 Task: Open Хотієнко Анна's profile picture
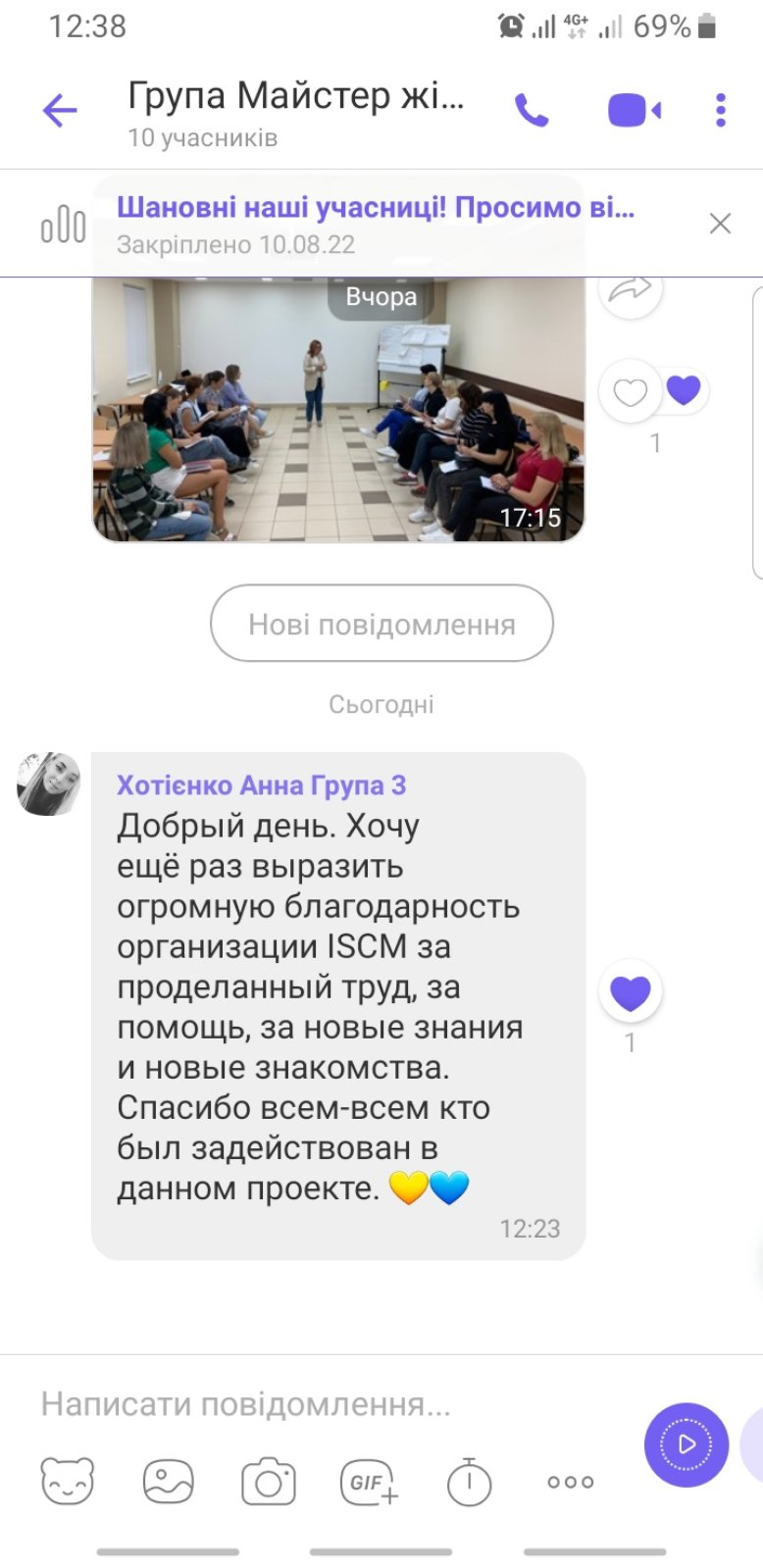48,784
